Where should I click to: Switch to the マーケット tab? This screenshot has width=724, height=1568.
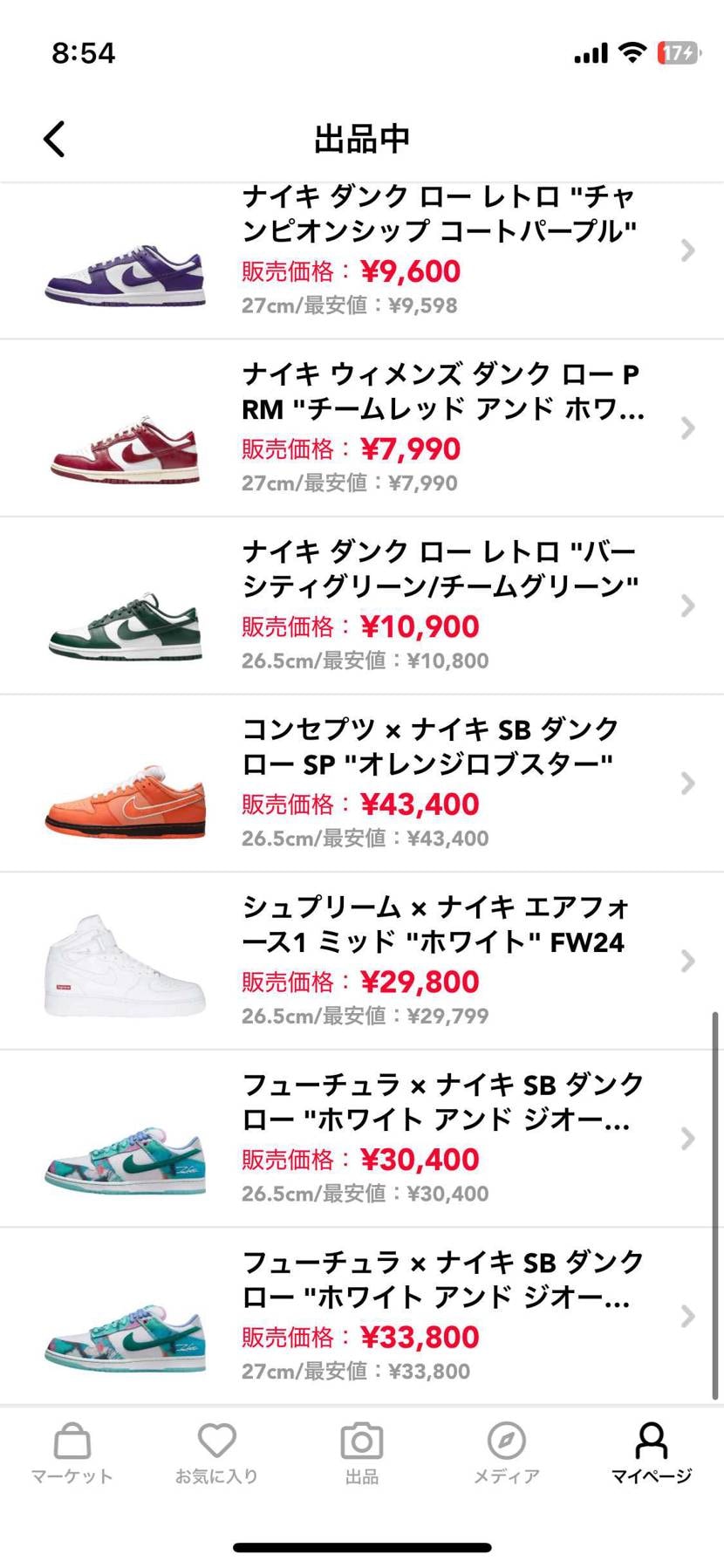click(x=72, y=1453)
